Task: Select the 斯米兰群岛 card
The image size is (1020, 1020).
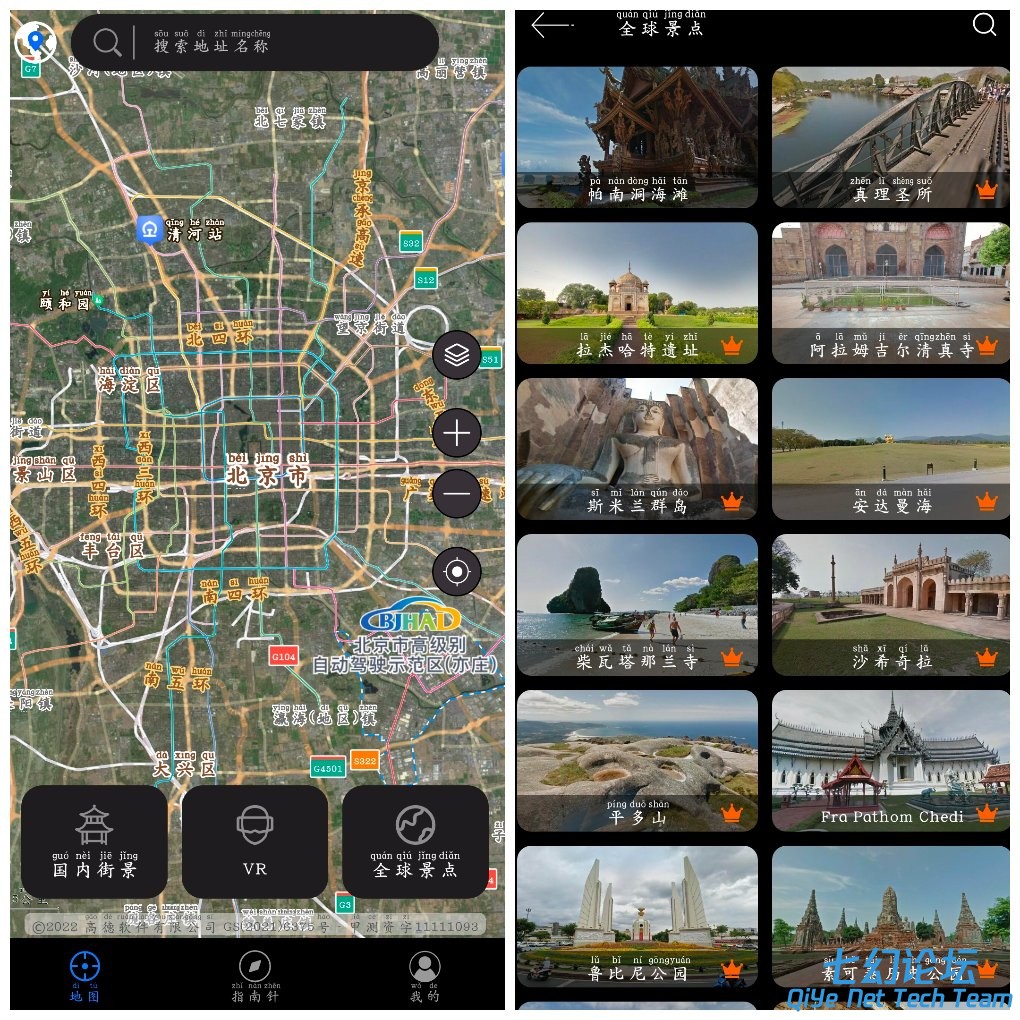Action: (x=637, y=449)
